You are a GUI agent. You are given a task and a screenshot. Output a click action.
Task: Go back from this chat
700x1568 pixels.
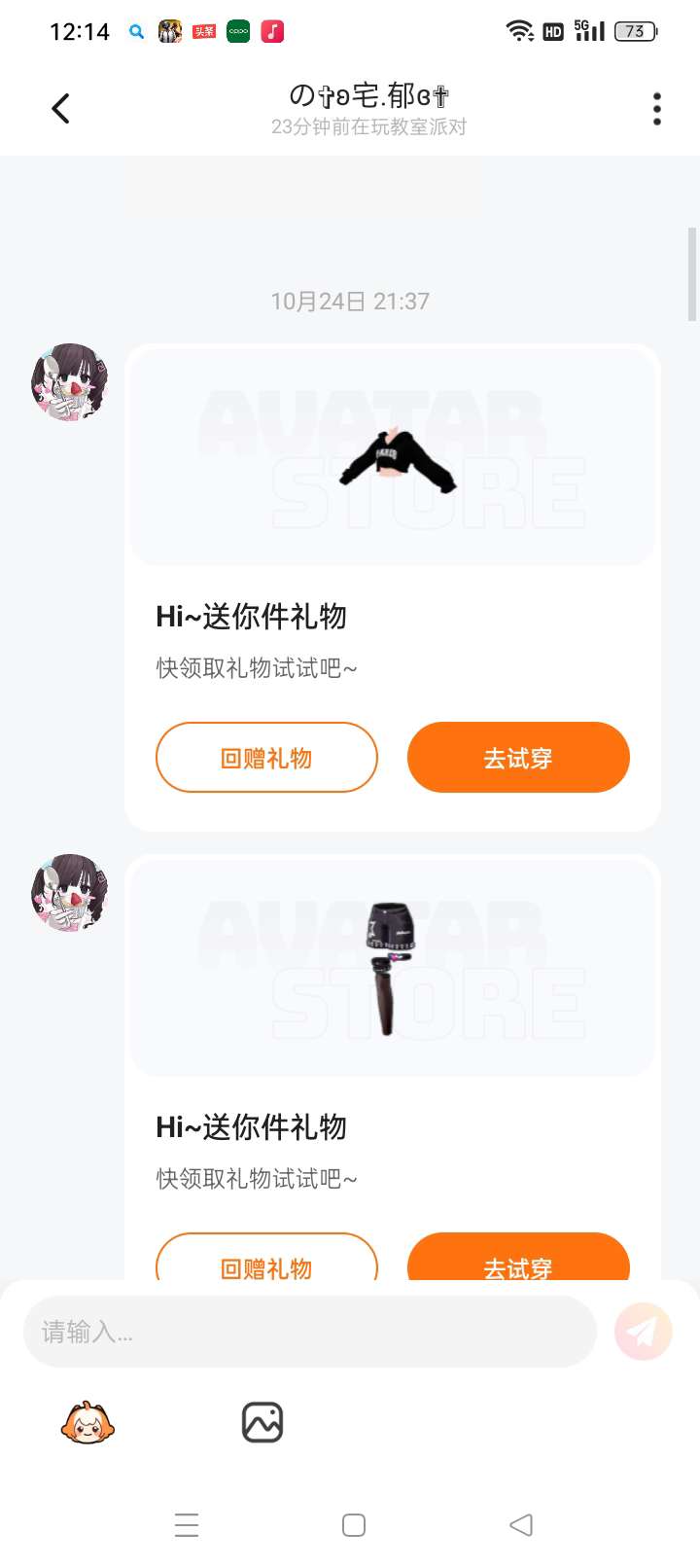click(x=61, y=108)
